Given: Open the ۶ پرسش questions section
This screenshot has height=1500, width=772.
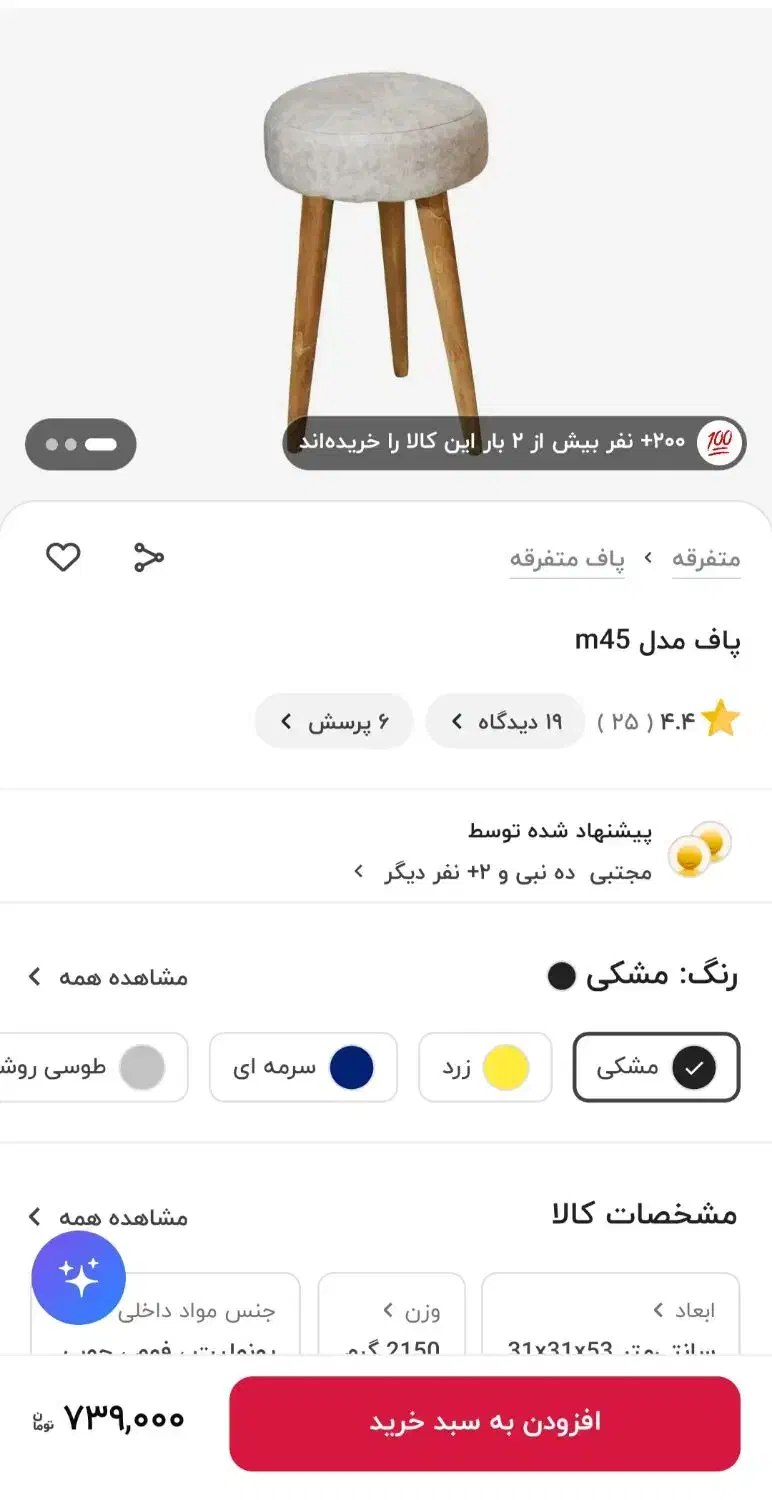Looking at the screenshot, I should 333,720.
